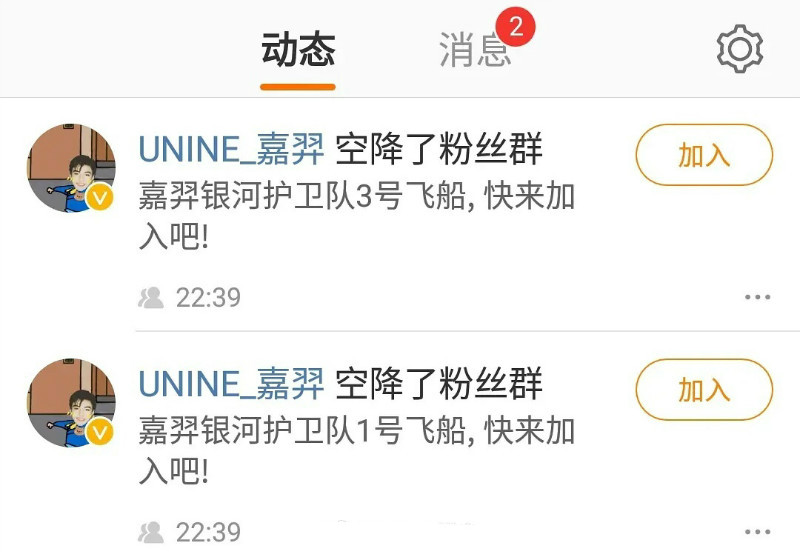Viewport: 800px width, 553px height.
Task: Open UNINE_嘉羿 avatar on 3号飞船 post
Action: 71,169
